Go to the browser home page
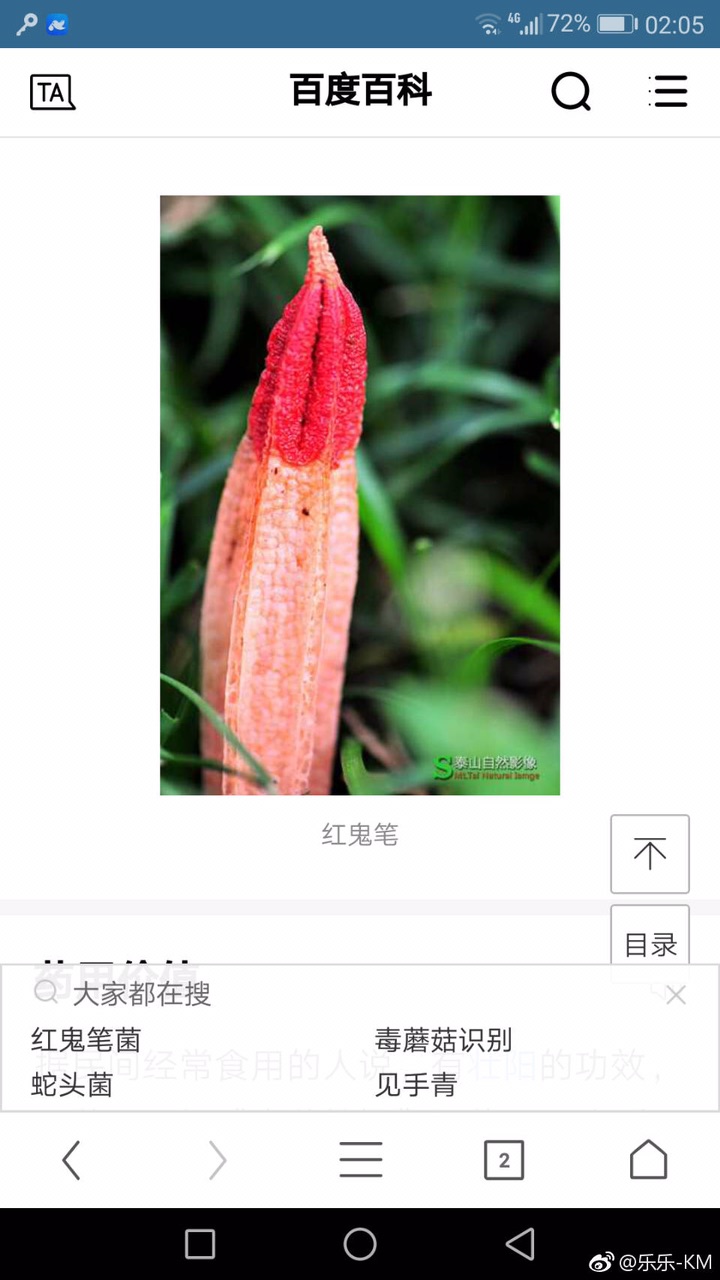Screen dimensions: 720x1280 (648, 1160)
